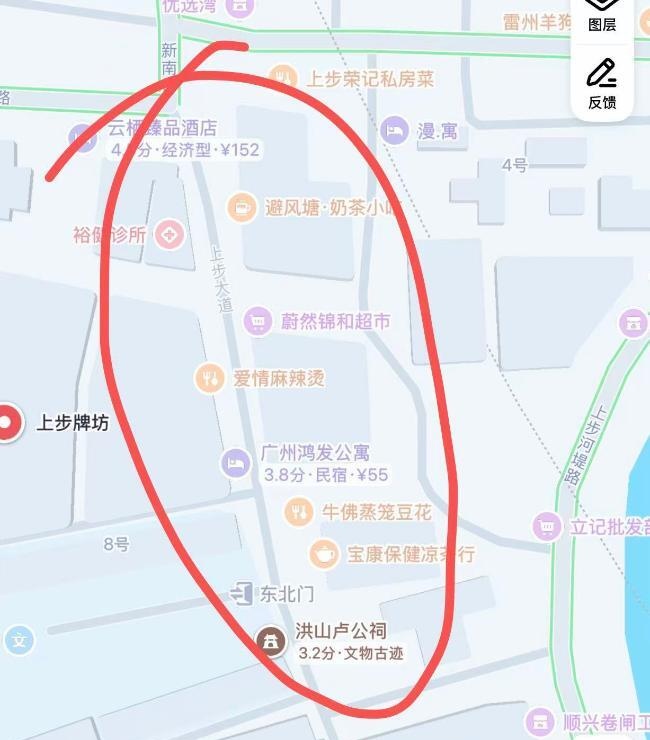Select the 立记批发部 shop marker

pos(546,525)
